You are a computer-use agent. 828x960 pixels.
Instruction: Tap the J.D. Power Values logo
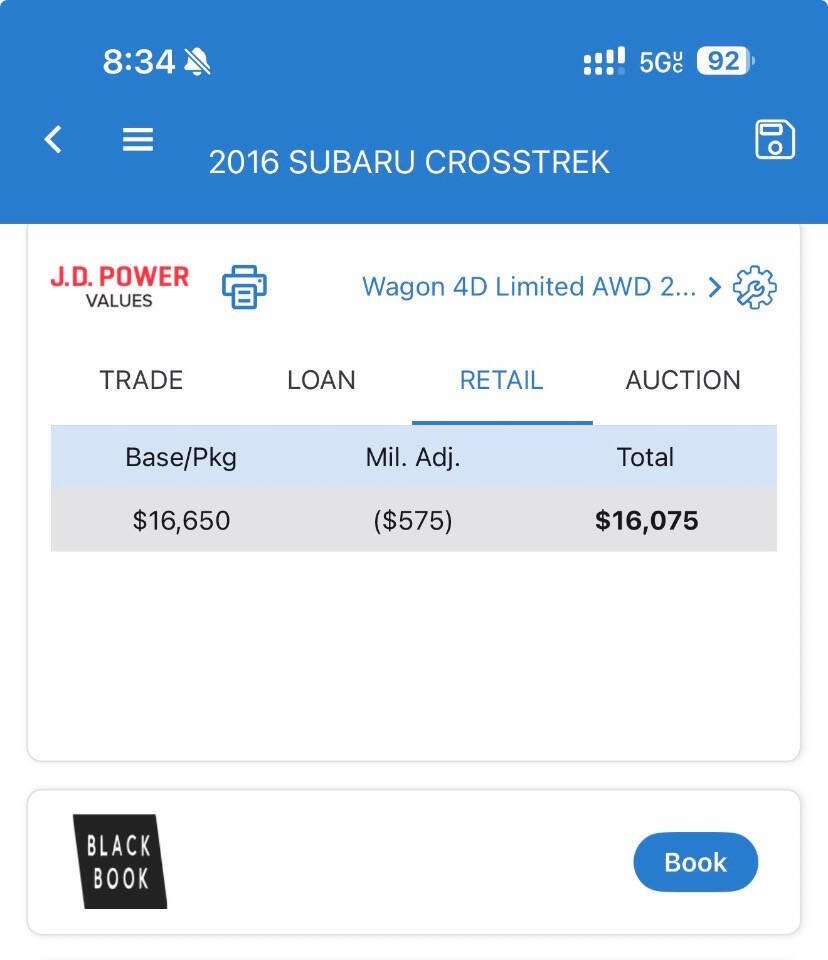click(120, 283)
